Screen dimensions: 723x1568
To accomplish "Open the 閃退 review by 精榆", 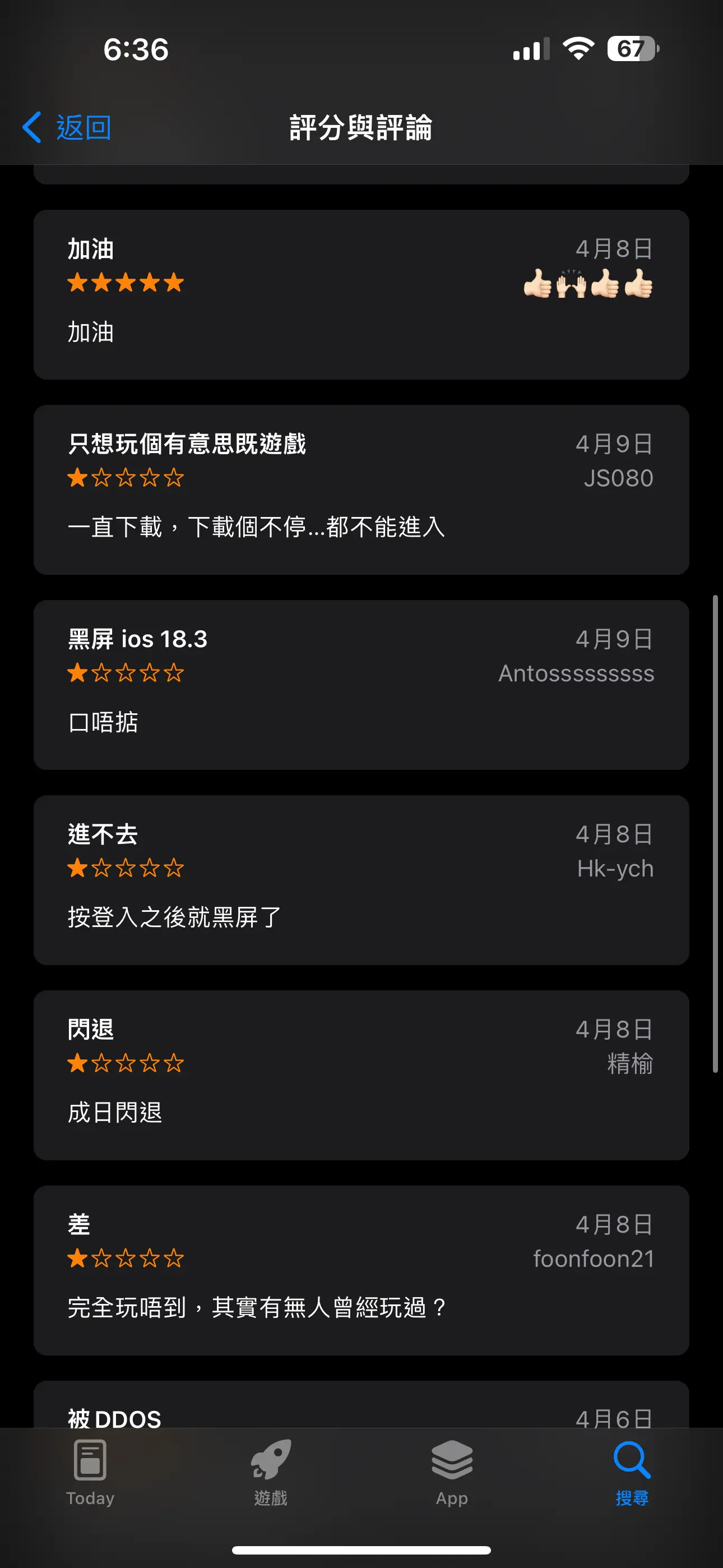I will [361, 1075].
